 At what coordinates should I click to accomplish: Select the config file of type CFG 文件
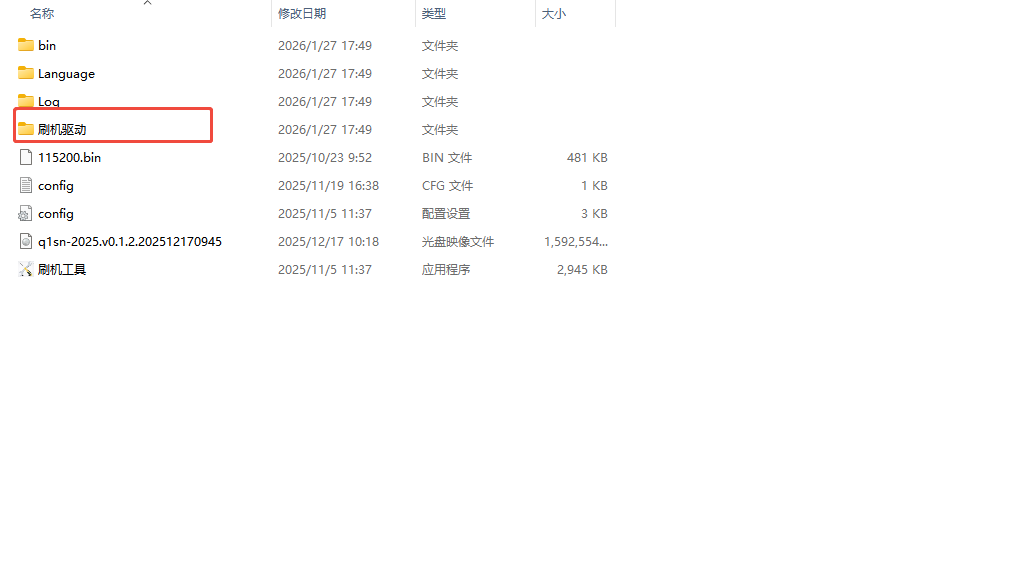pyautogui.click(x=56, y=186)
